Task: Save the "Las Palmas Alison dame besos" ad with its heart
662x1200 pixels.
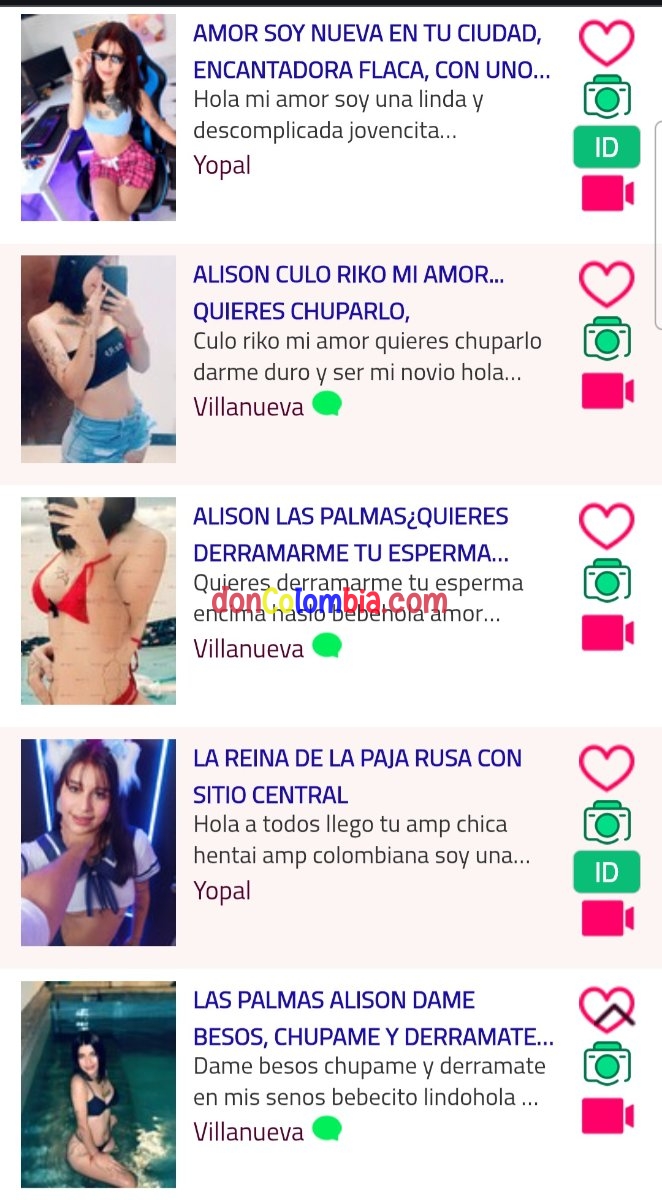Action: point(606,1009)
